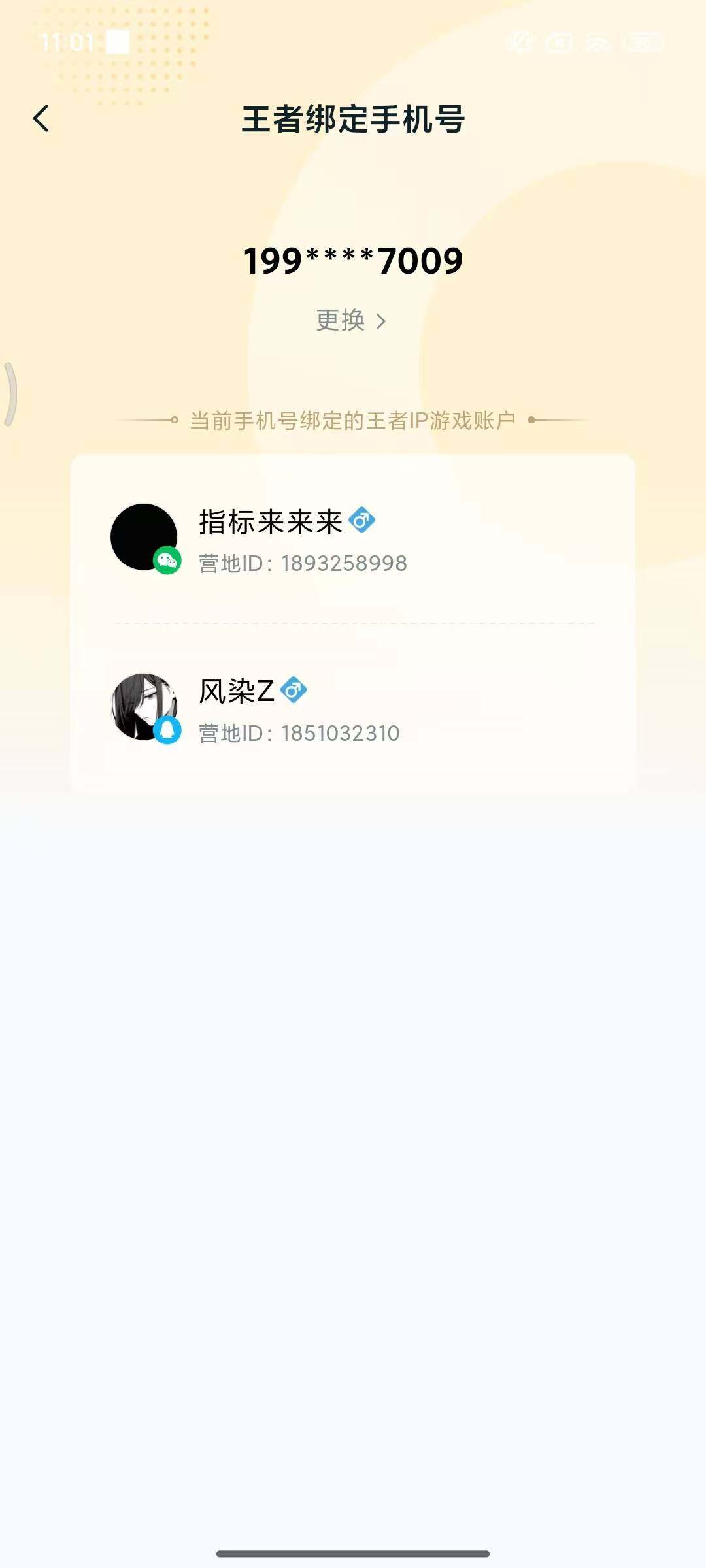Click the masked phone number 199****7009
This screenshot has height=1568, width=706.
[x=353, y=261]
